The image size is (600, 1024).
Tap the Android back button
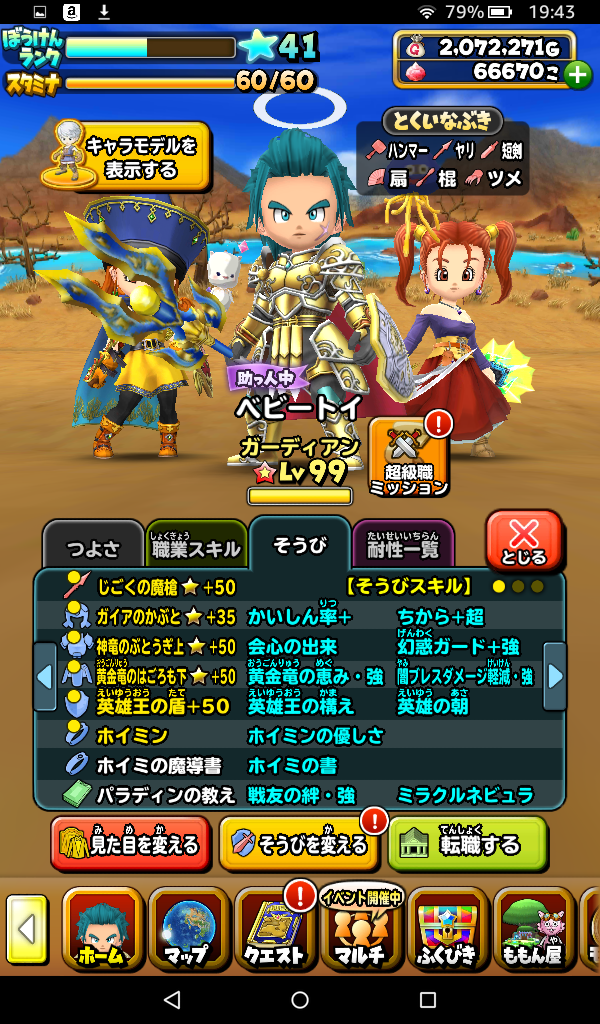[x=172, y=999]
